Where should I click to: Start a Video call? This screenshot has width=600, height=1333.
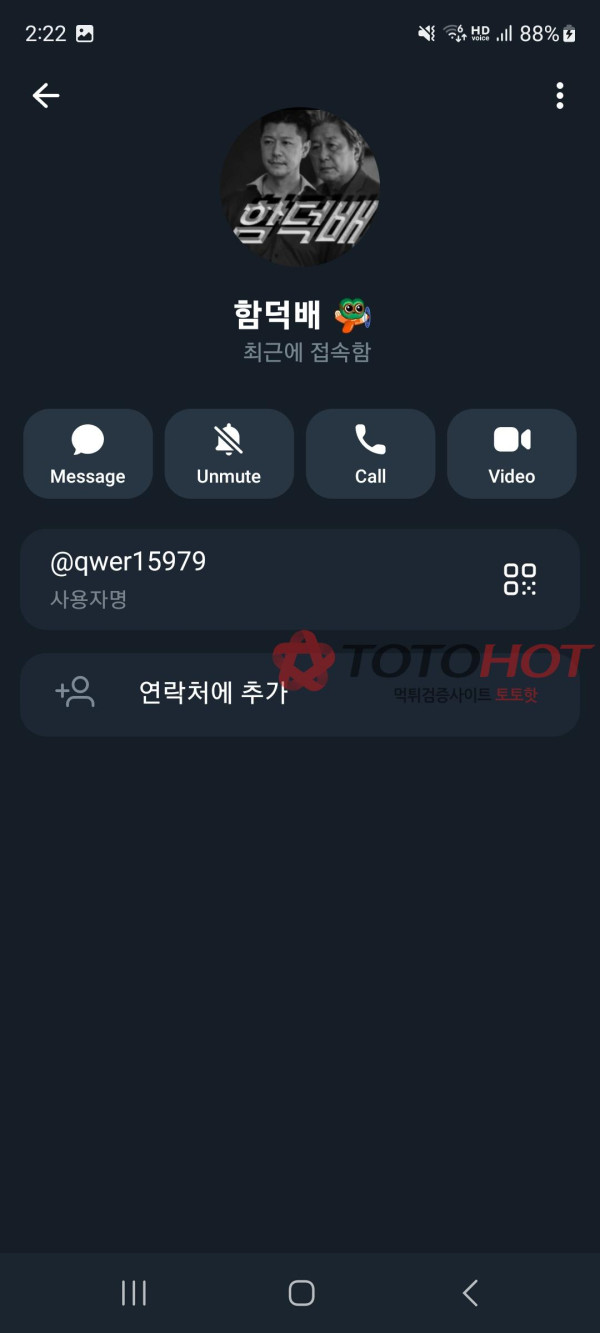pos(511,453)
